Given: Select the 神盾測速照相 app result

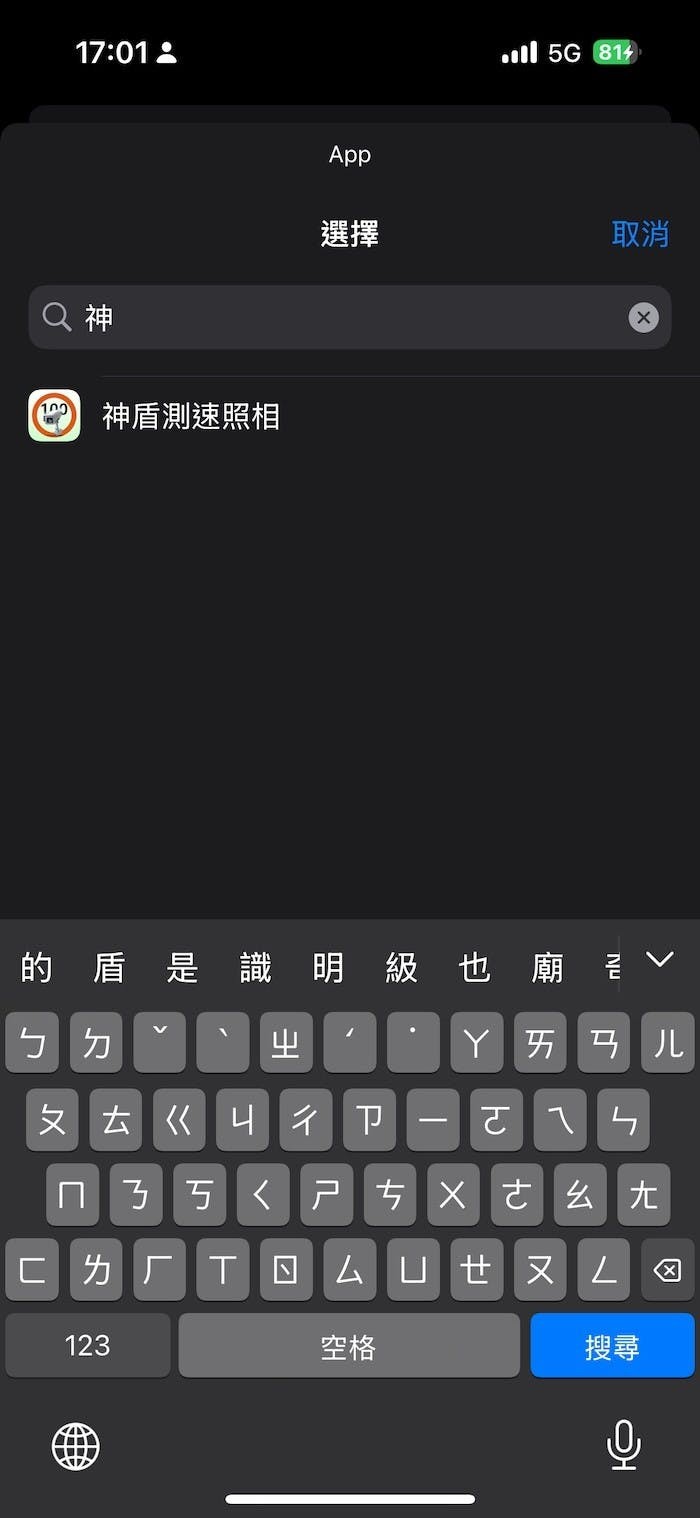Looking at the screenshot, I should pyautogui.click(x=190, y=416).
